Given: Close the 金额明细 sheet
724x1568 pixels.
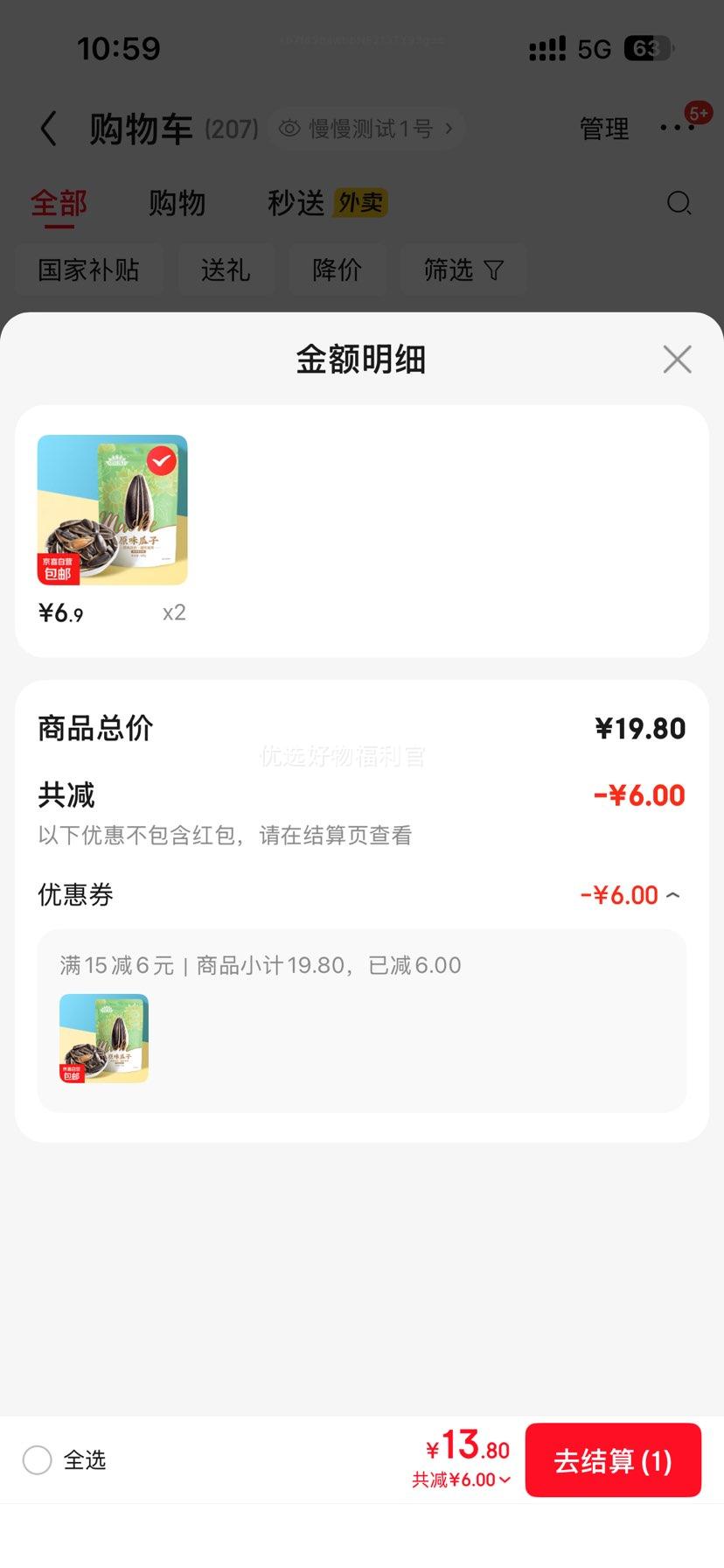Looking at the screenshot, I should click(677, 359).
